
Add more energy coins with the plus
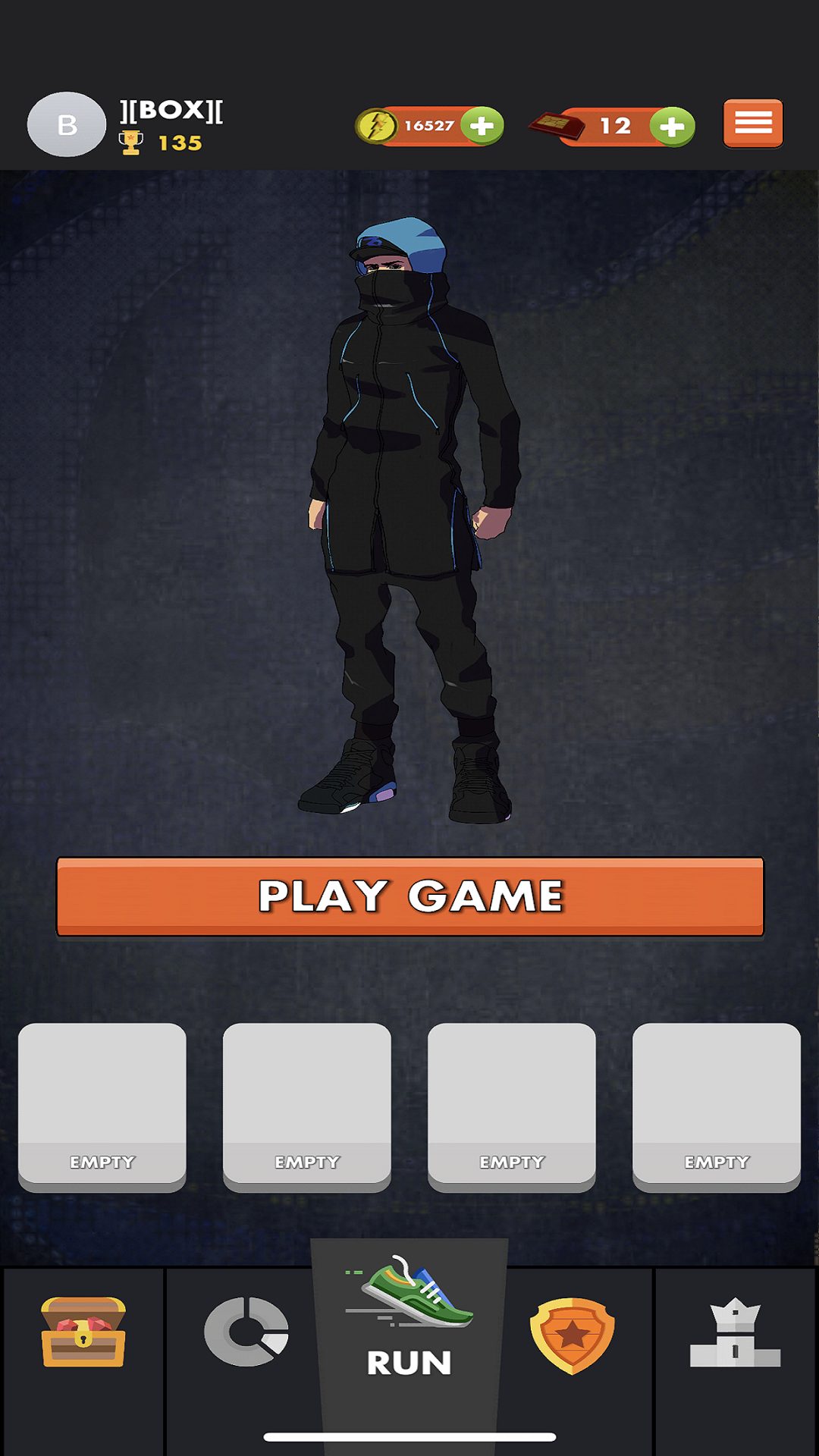482,126
